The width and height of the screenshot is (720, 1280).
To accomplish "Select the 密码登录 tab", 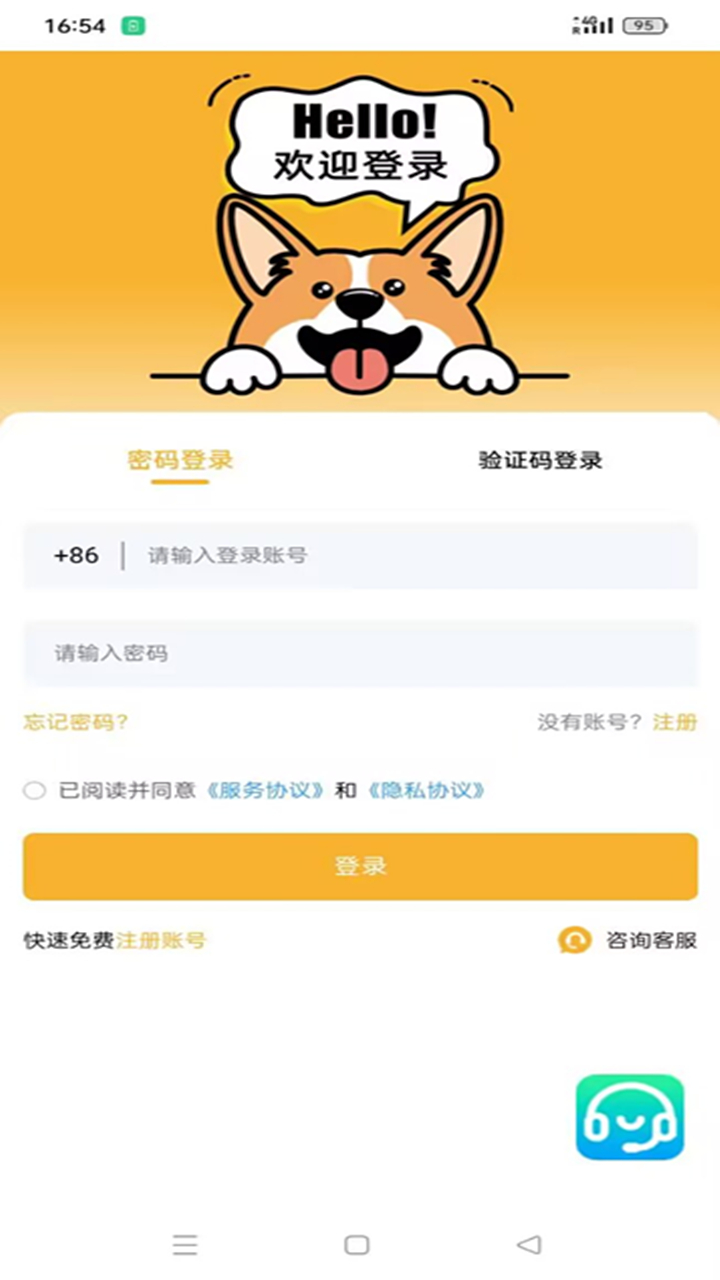I will coord(181,461).
